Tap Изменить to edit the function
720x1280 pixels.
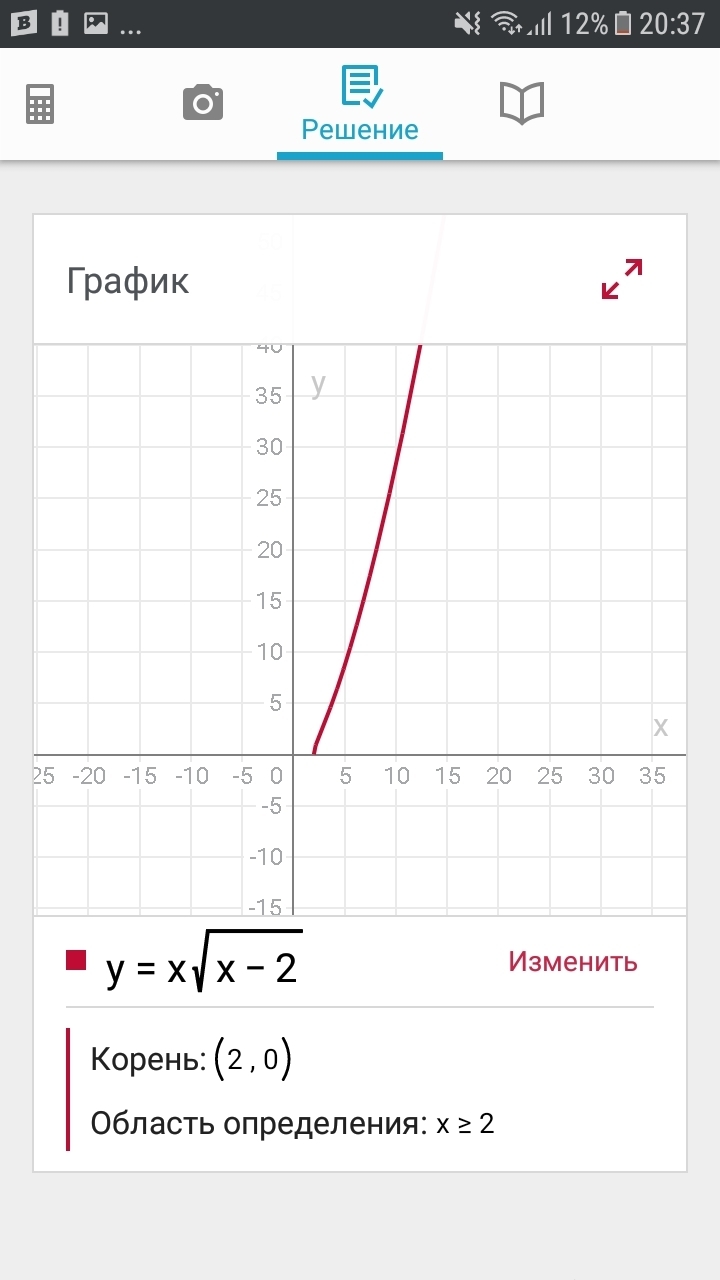coord(573,961)
